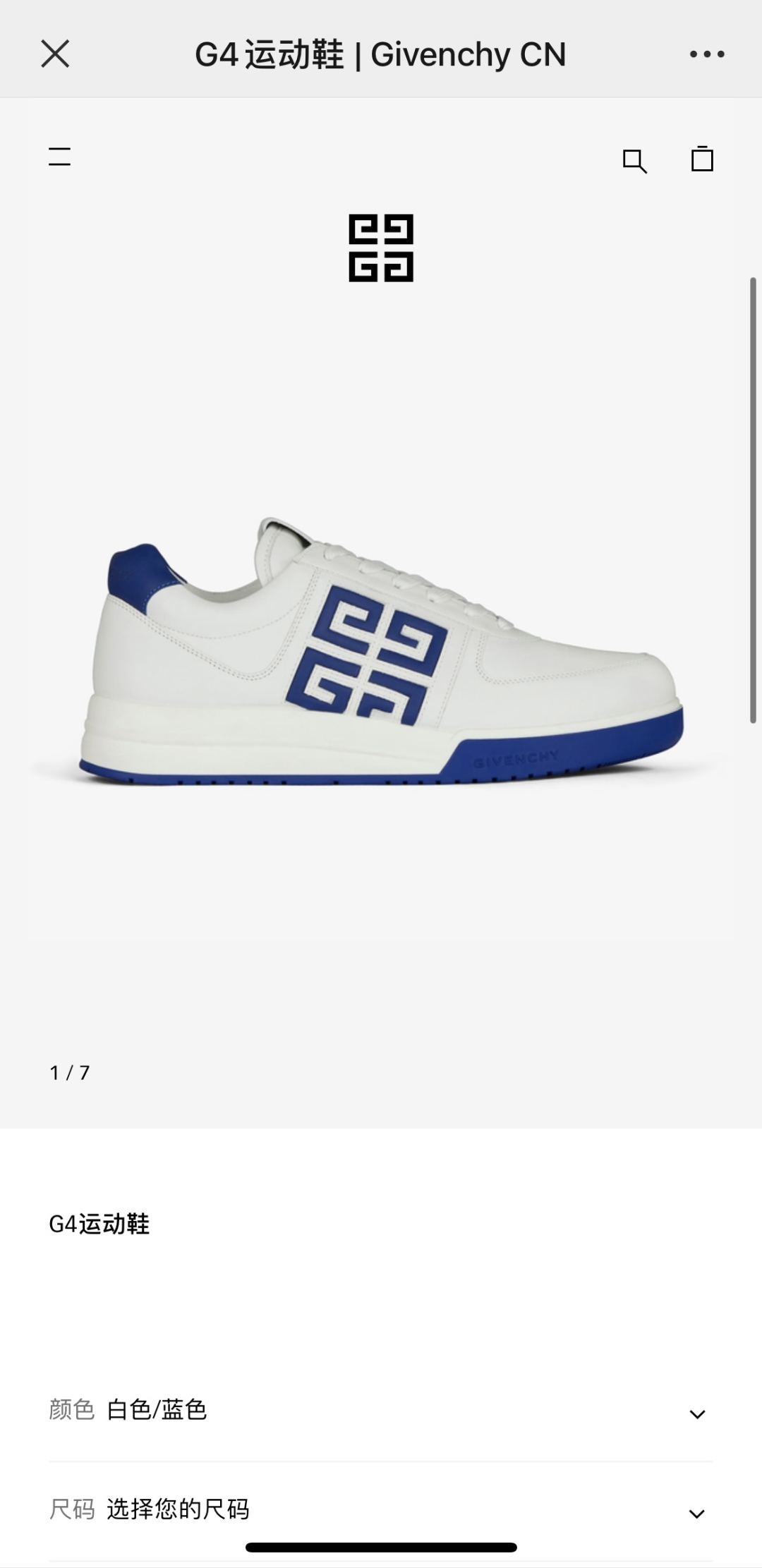Expand the 颜色 白色/蓝色 color dropdown

[696, 1414]
